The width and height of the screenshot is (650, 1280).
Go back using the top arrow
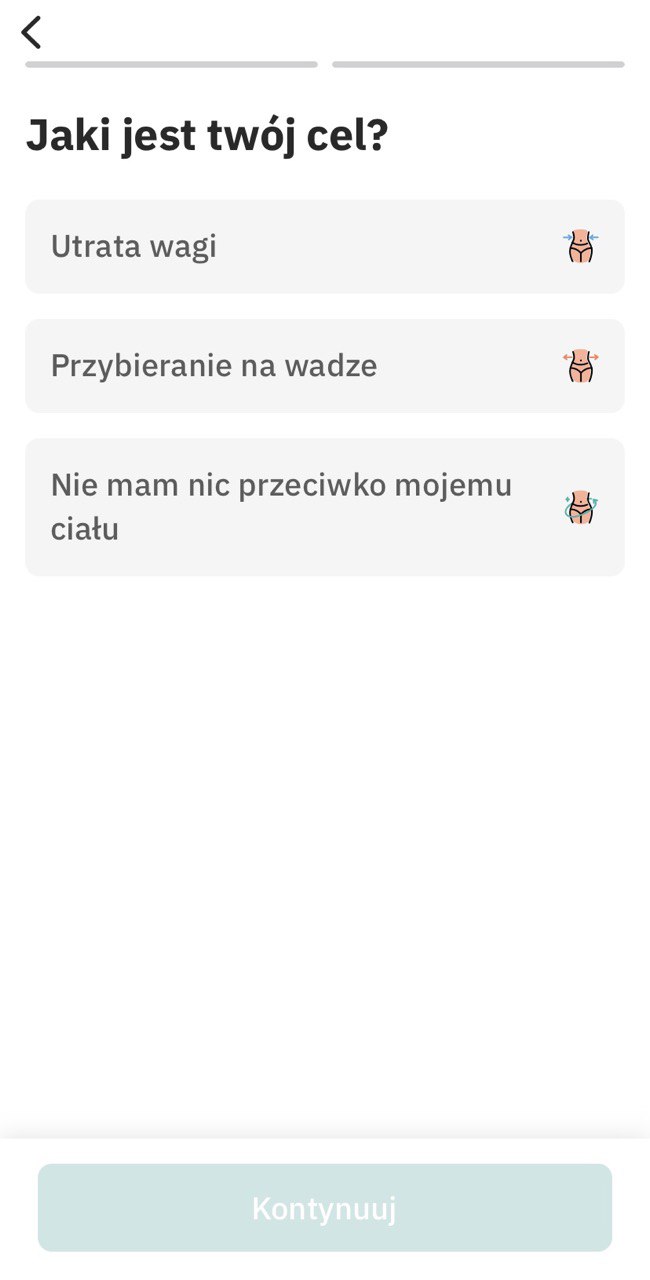(32, 32)
